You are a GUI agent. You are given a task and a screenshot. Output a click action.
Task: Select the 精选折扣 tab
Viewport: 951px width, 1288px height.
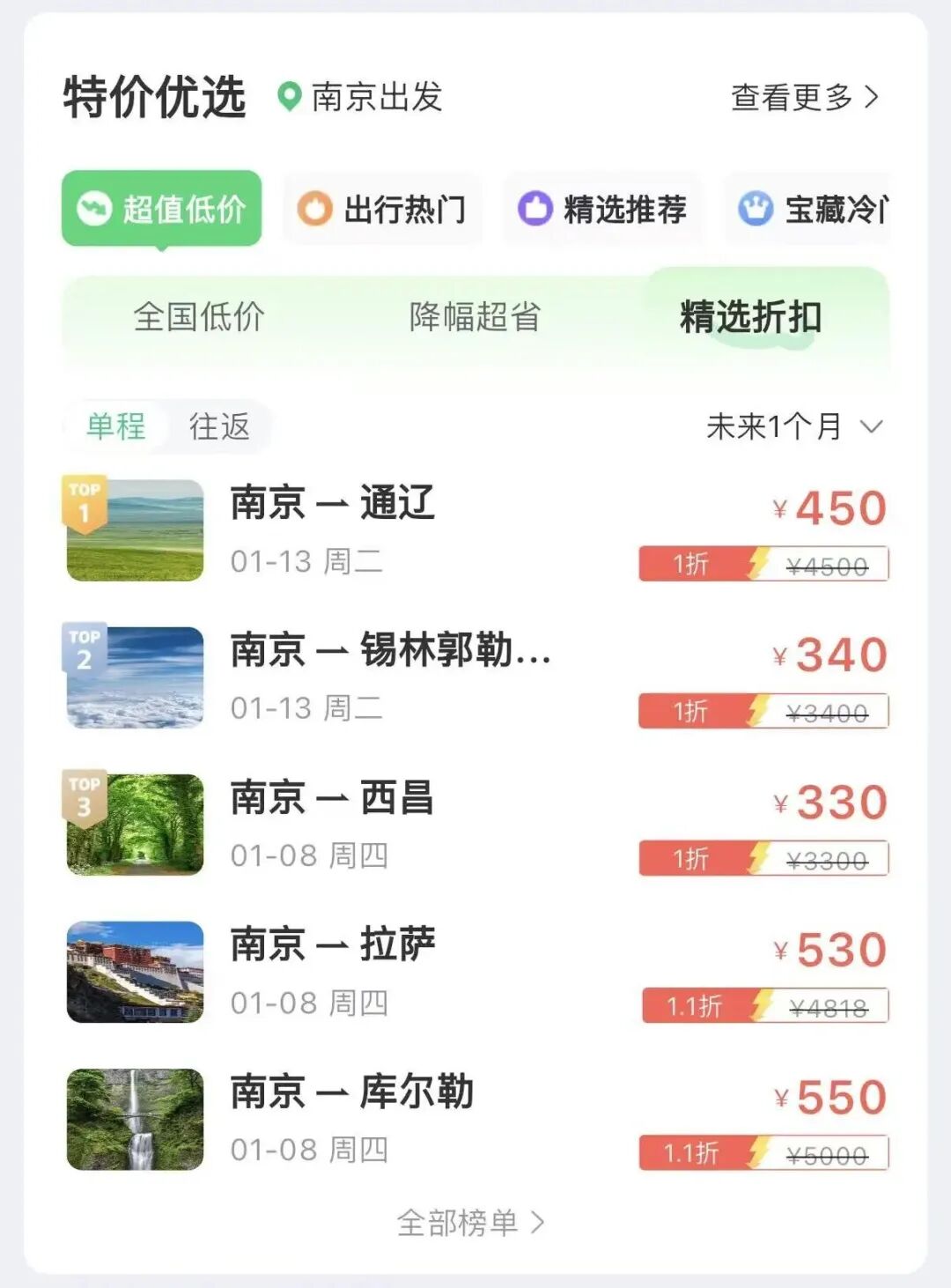tap(750, 317)
